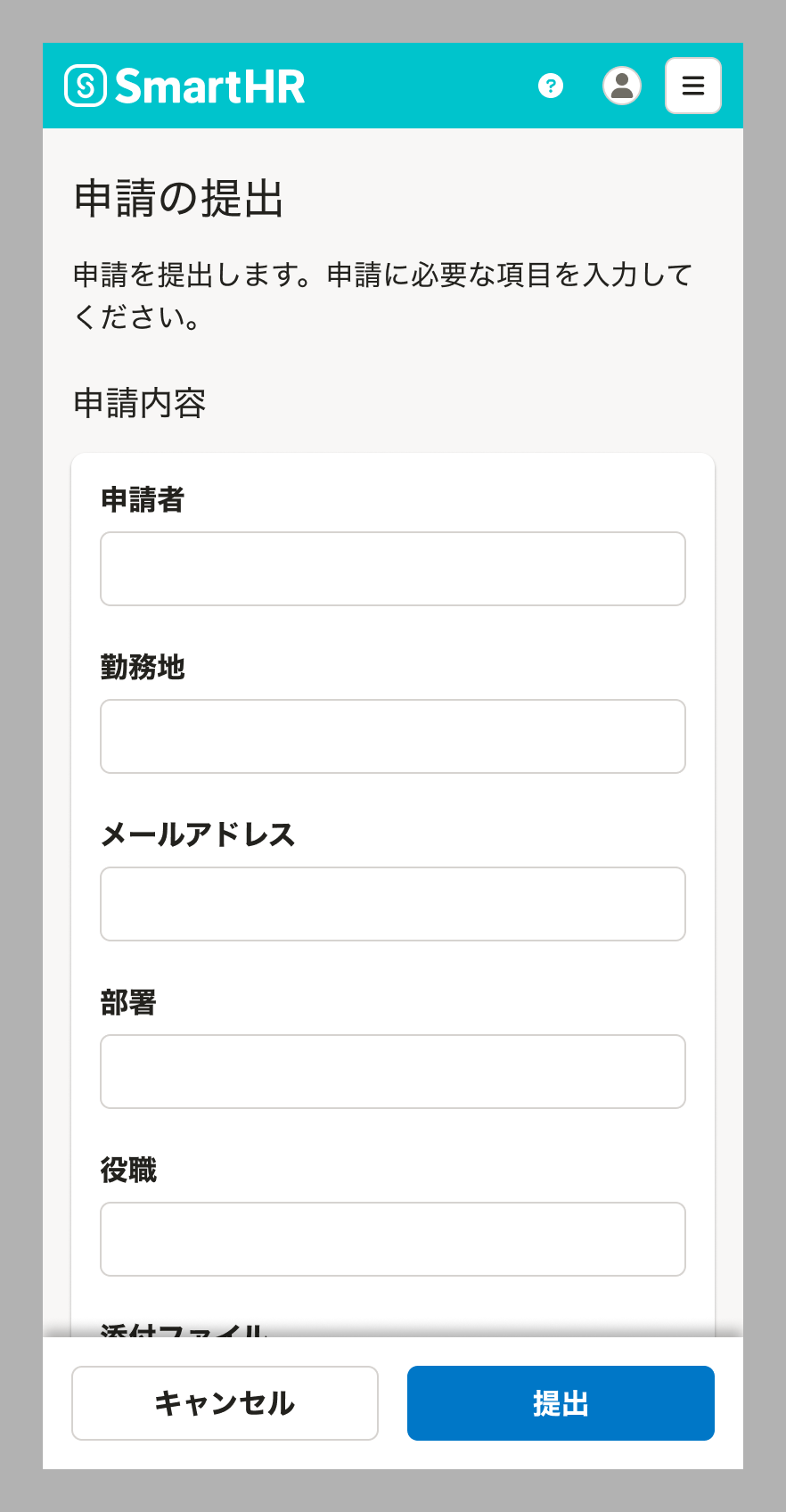Select the メールアドレス input field

[x=392, y=904]
